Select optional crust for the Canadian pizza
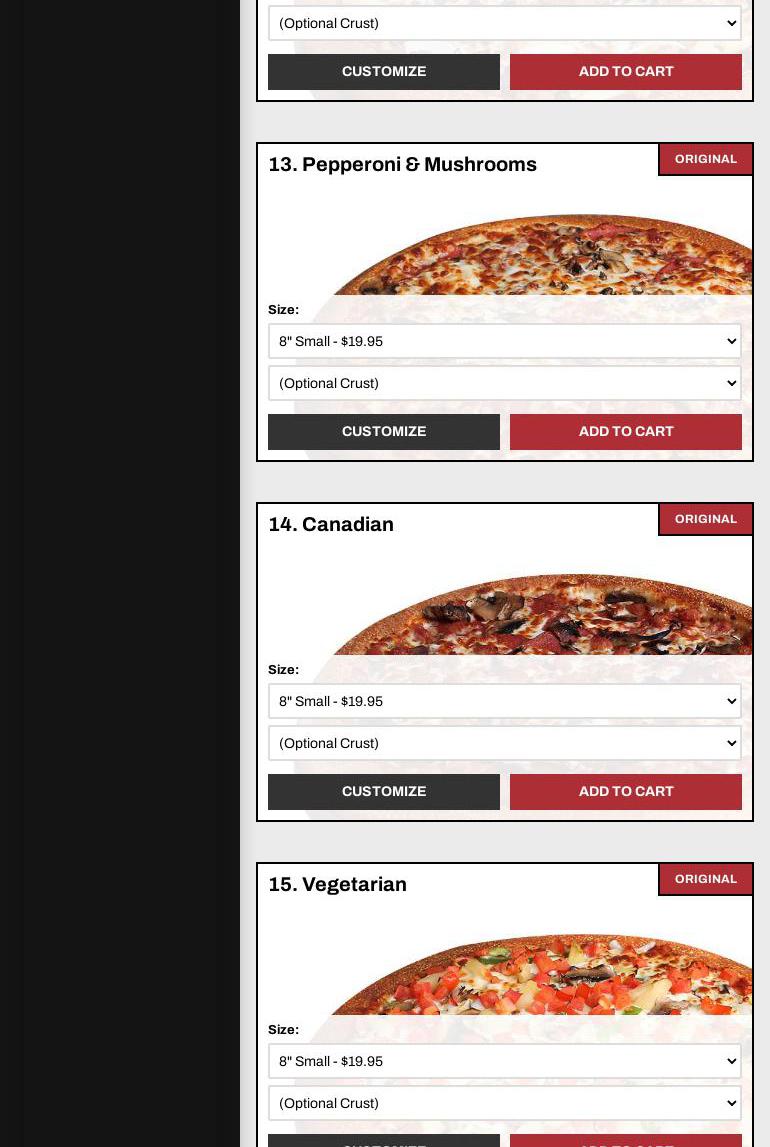 coord(504,744)
